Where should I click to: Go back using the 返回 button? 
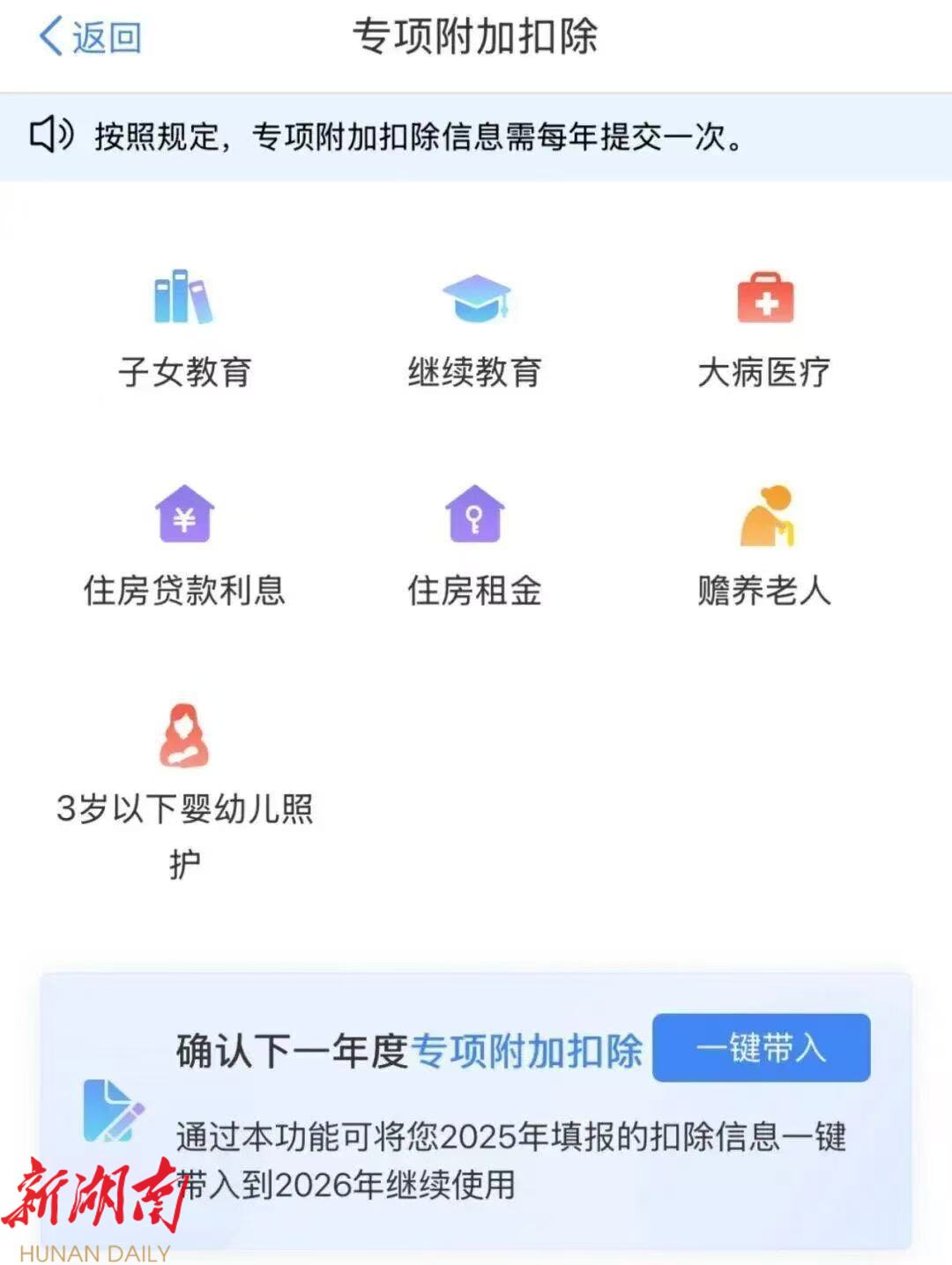tap(90, 37)
